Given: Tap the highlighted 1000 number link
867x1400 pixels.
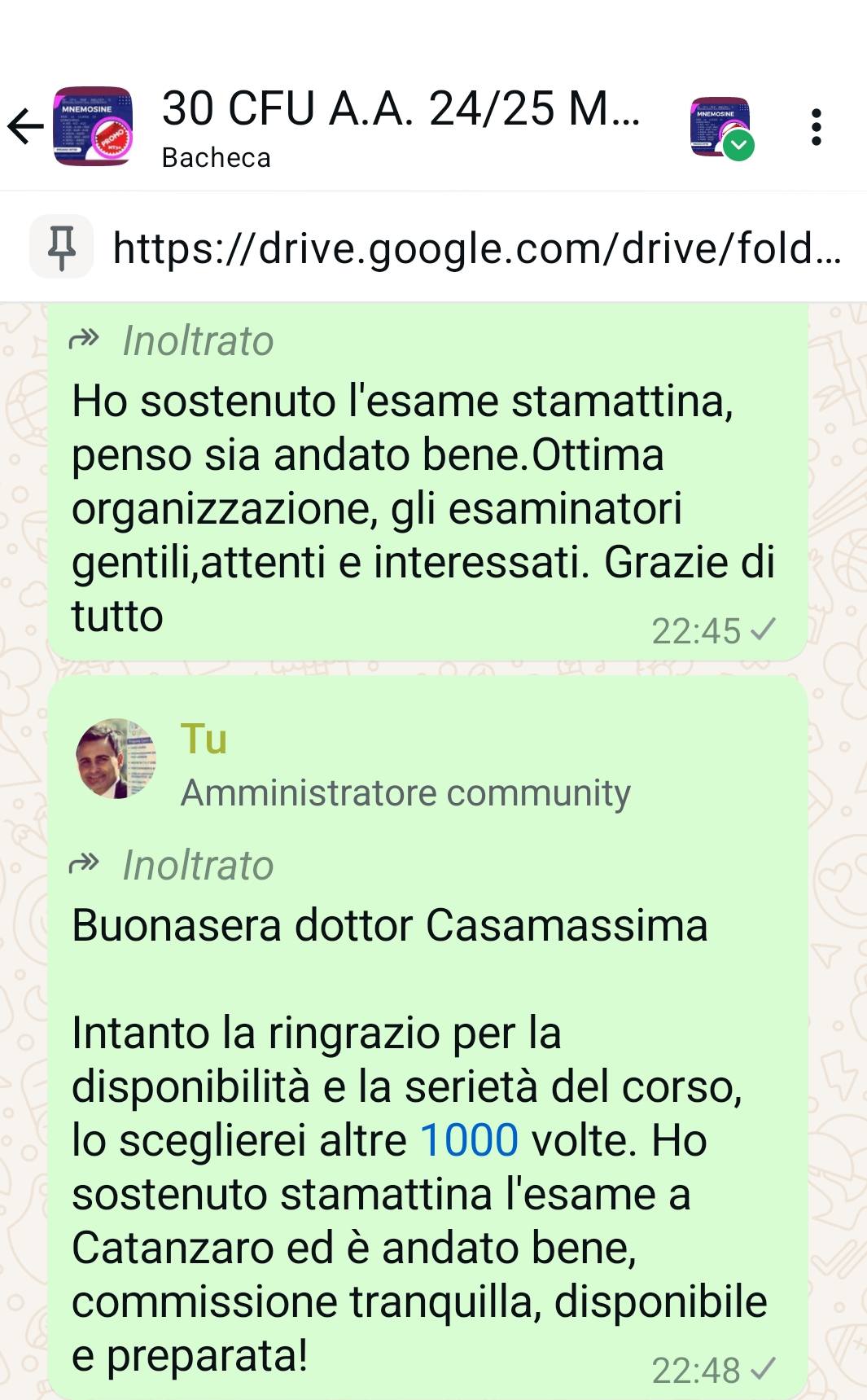Looking at the screenshot, I should coord(469,1140).
